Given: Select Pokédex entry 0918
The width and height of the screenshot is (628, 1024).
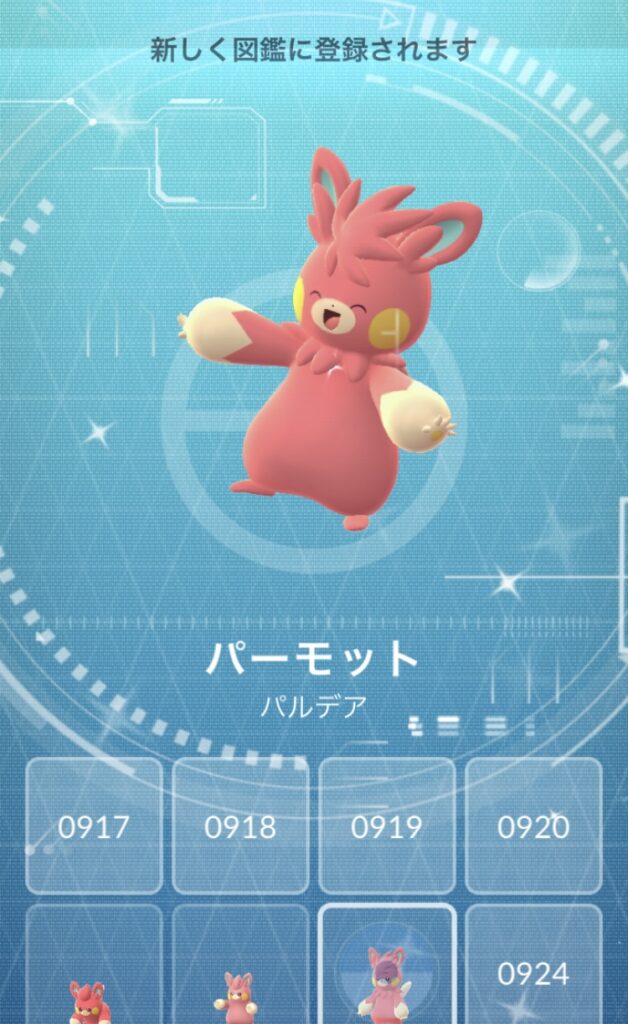Looking at the screenshot, I should click(240, 826).
